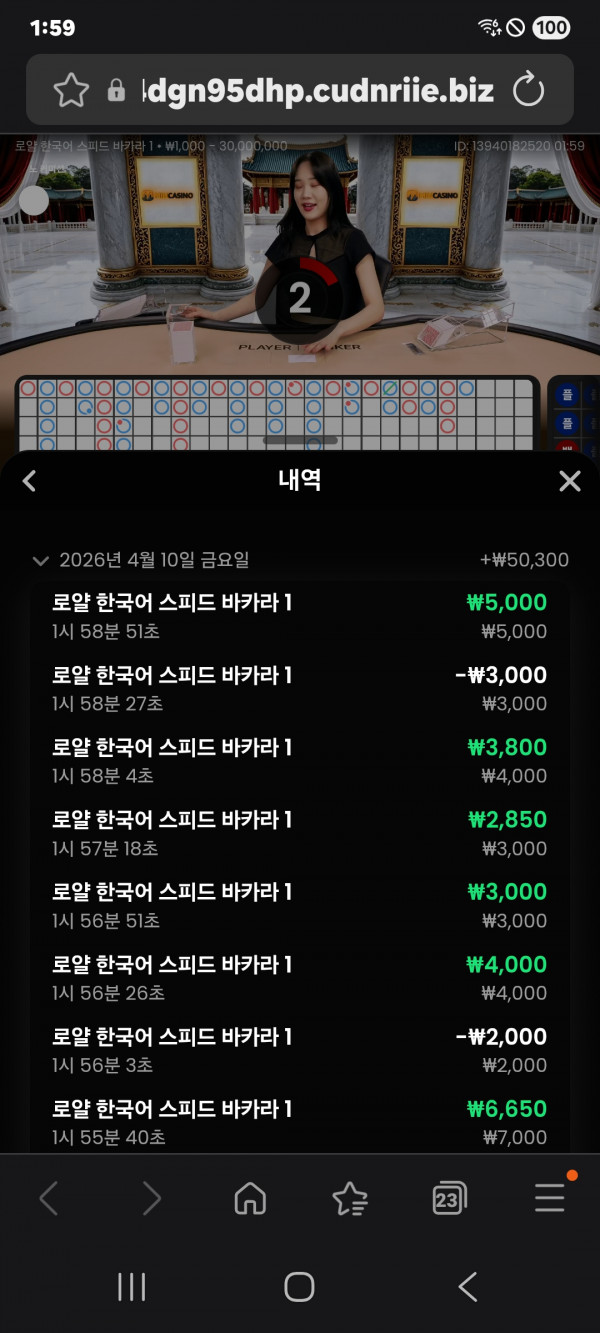The height and width of the screenshot is (1333, 600).
Task: Open the 1시 56분 51초 history entry
Action: click(x=300, y=905)
